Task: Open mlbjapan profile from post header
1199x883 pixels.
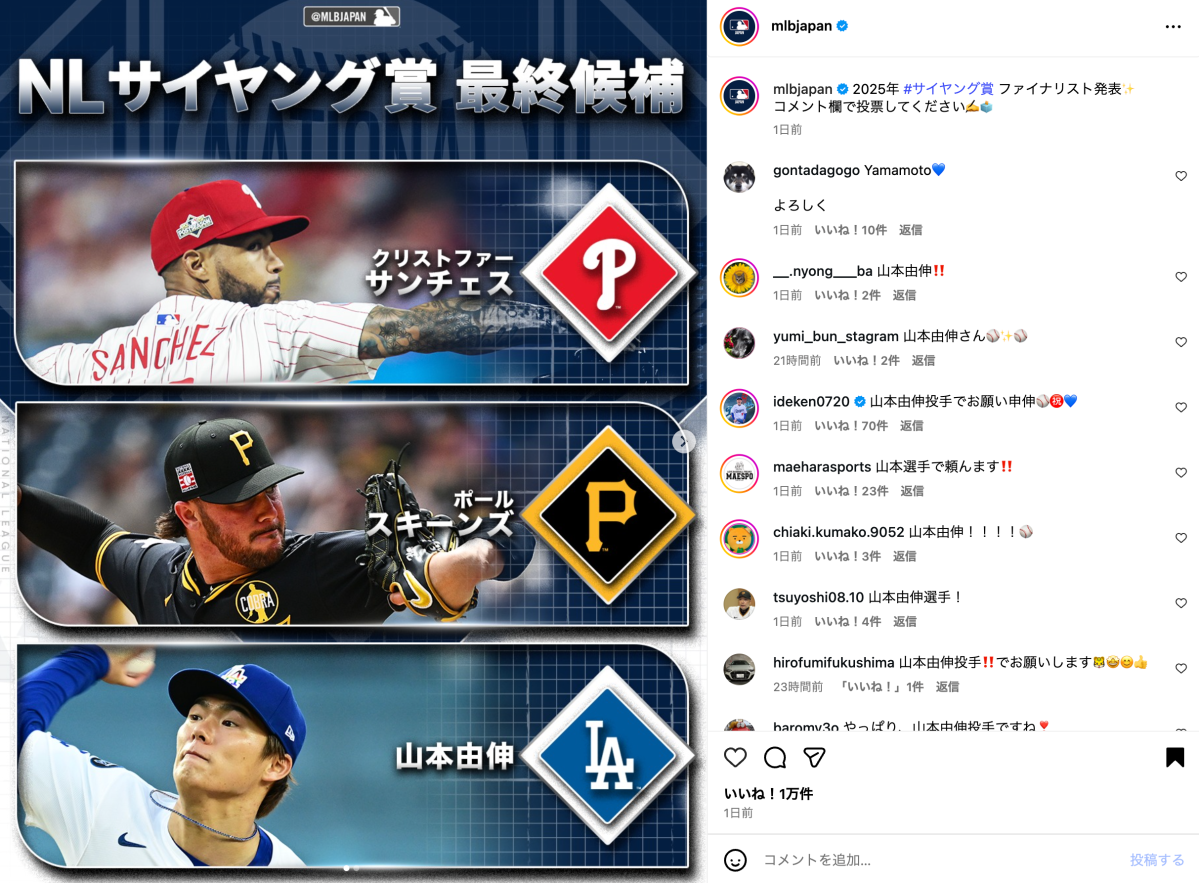Action: pos(801,26)
